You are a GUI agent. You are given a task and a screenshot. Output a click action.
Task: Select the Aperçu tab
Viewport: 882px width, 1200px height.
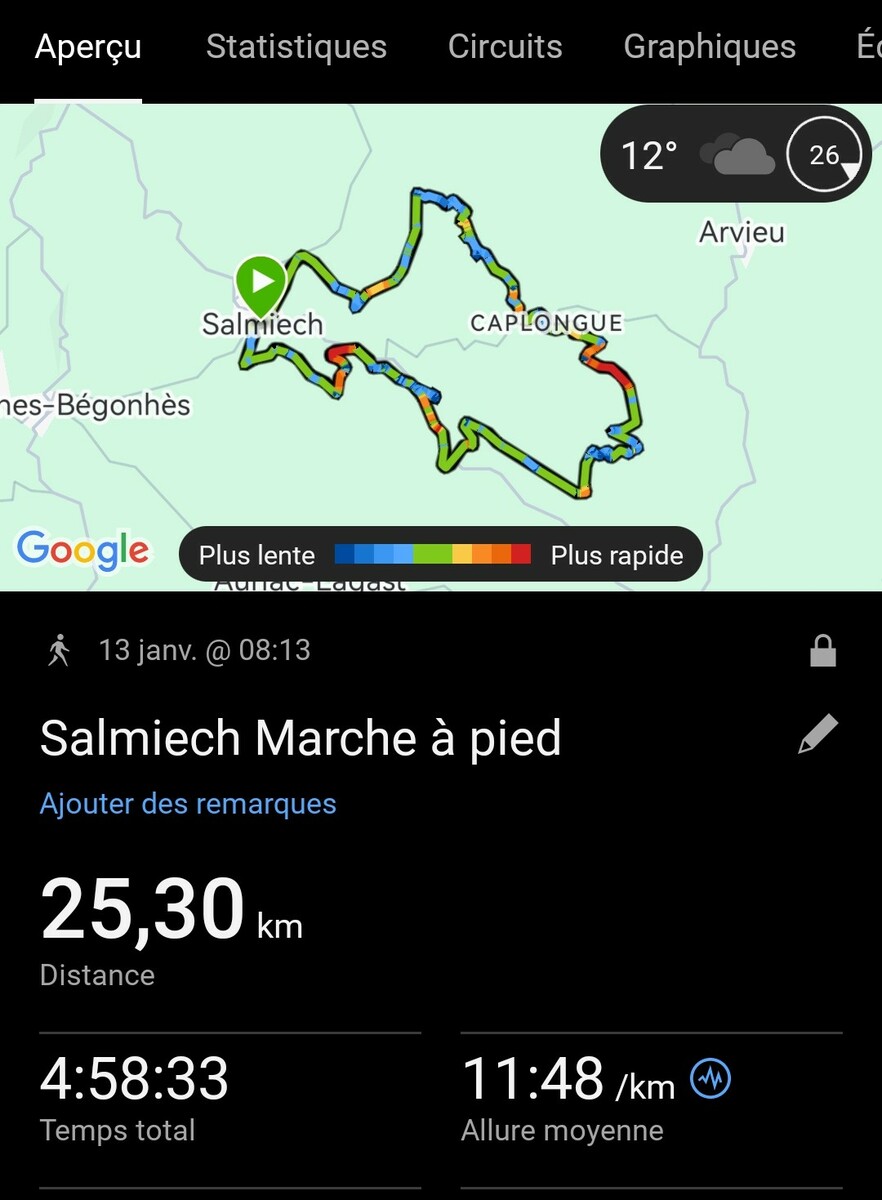click(88, 47)
